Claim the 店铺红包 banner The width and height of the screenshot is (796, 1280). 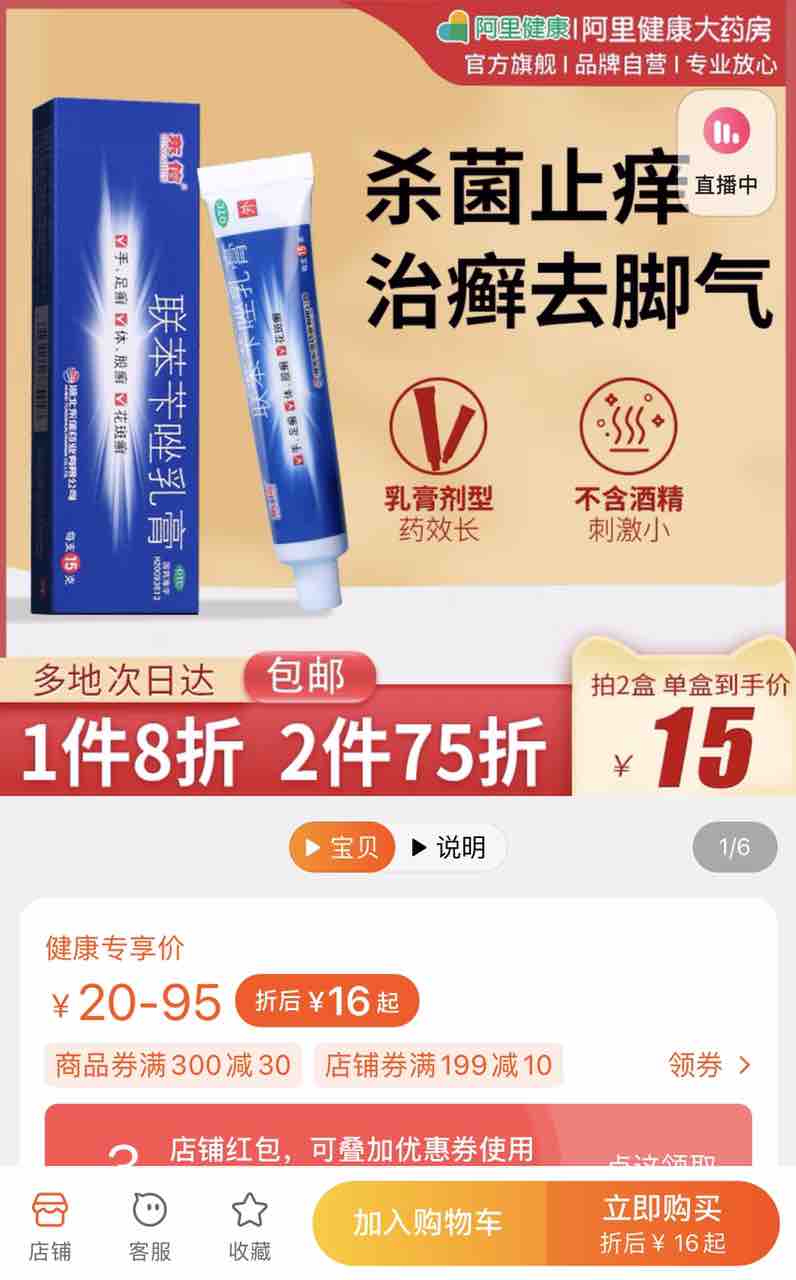pos(398,1140)
